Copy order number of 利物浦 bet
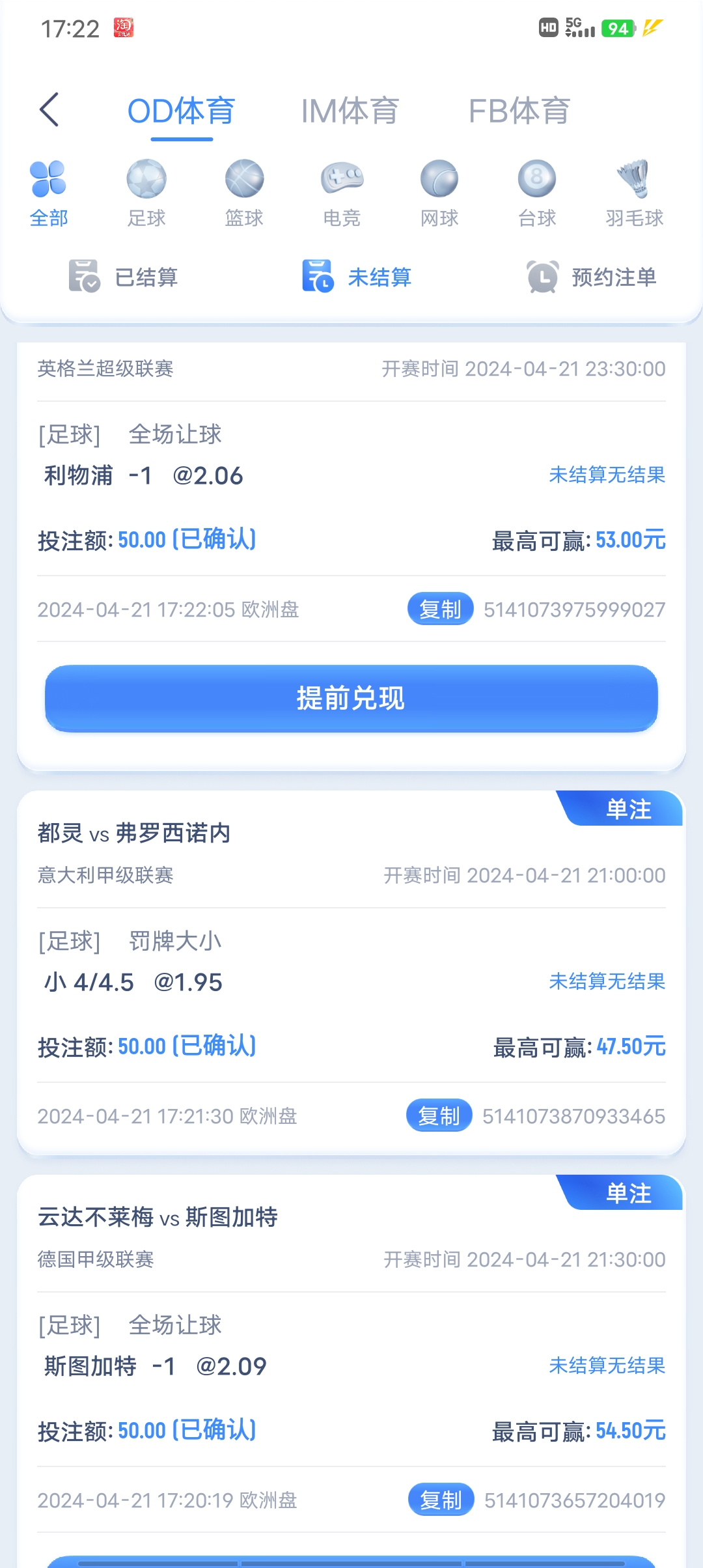Image resolution: width=703 pixels, height=1568 pixels. pos(440,609)
